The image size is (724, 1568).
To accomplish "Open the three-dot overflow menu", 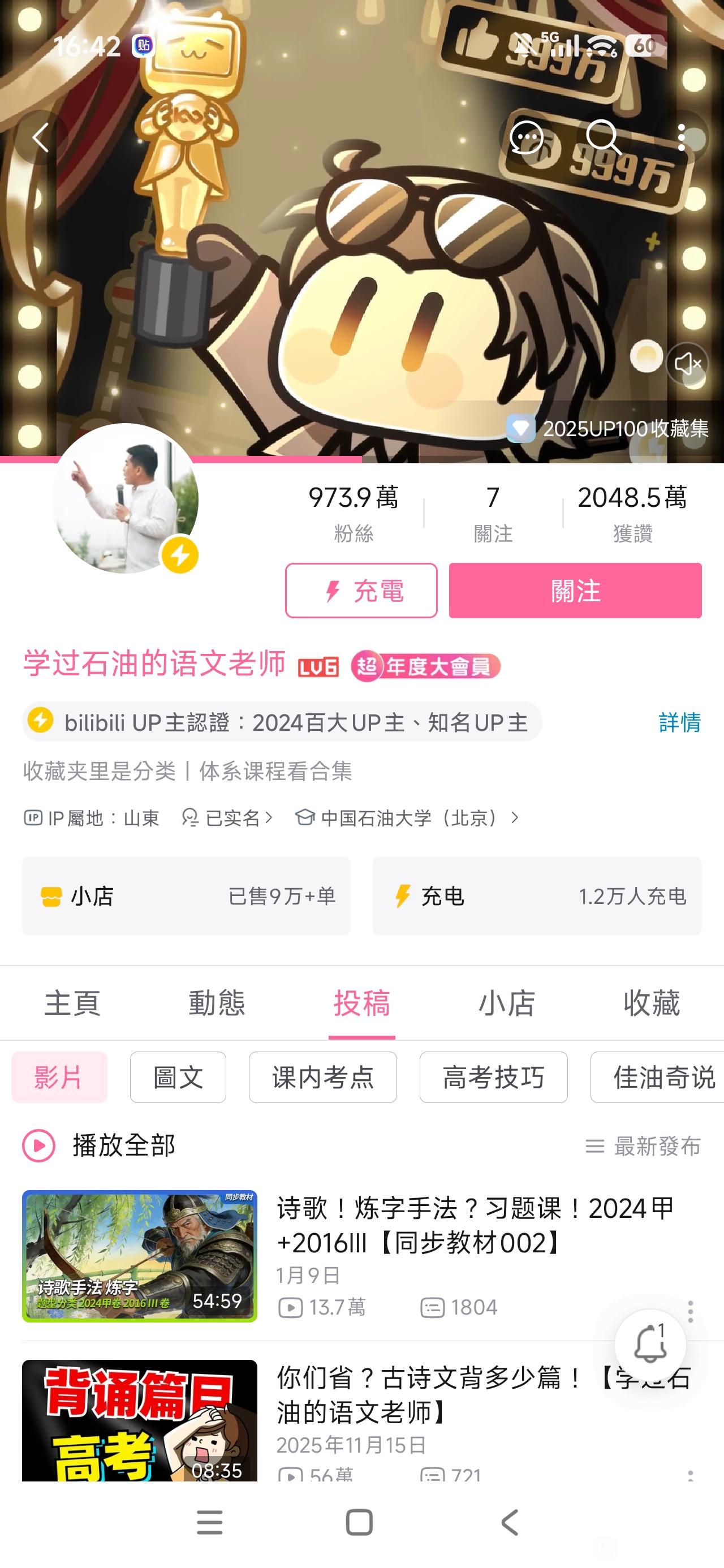I will (x=682, y=137).
